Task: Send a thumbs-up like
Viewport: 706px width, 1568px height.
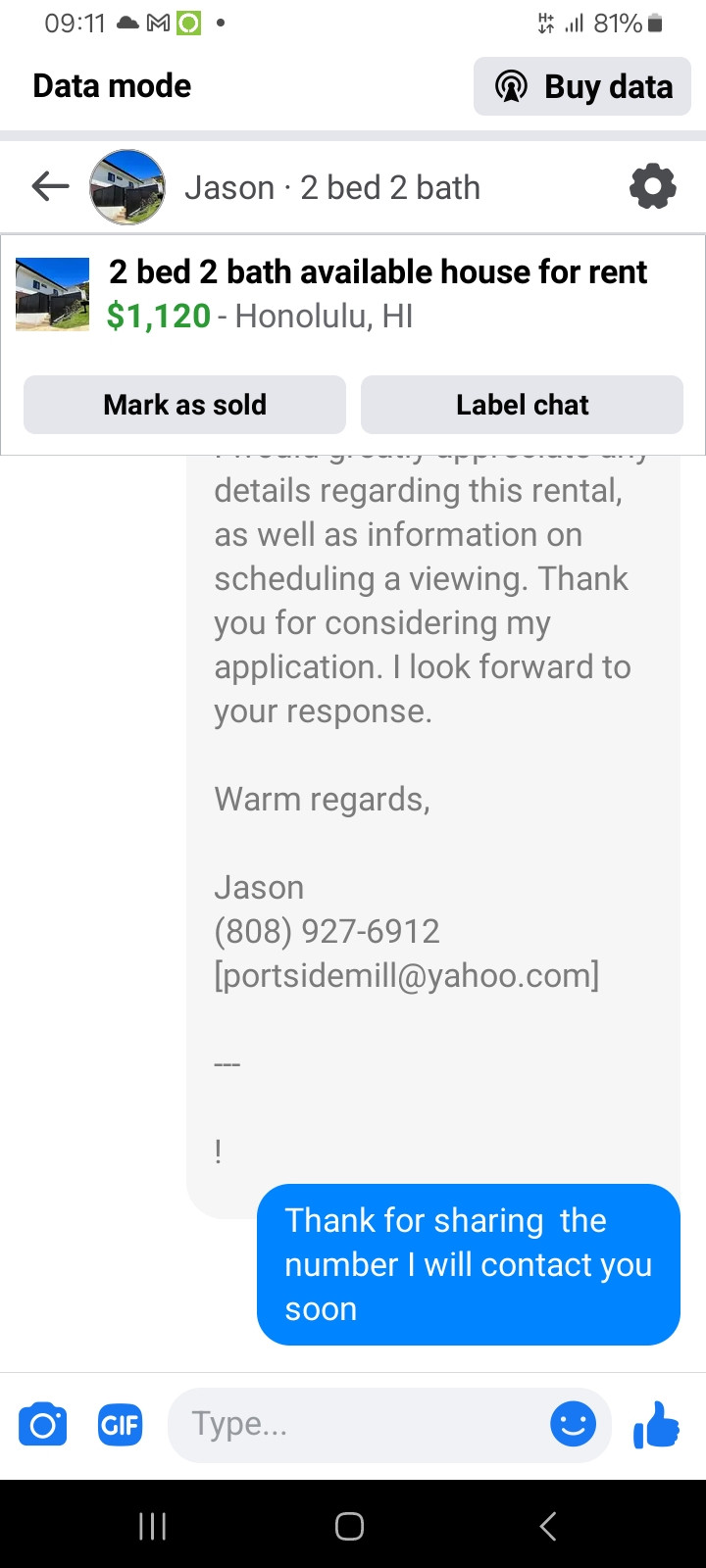Action: pyautogui.click(x=657, y=1425)
